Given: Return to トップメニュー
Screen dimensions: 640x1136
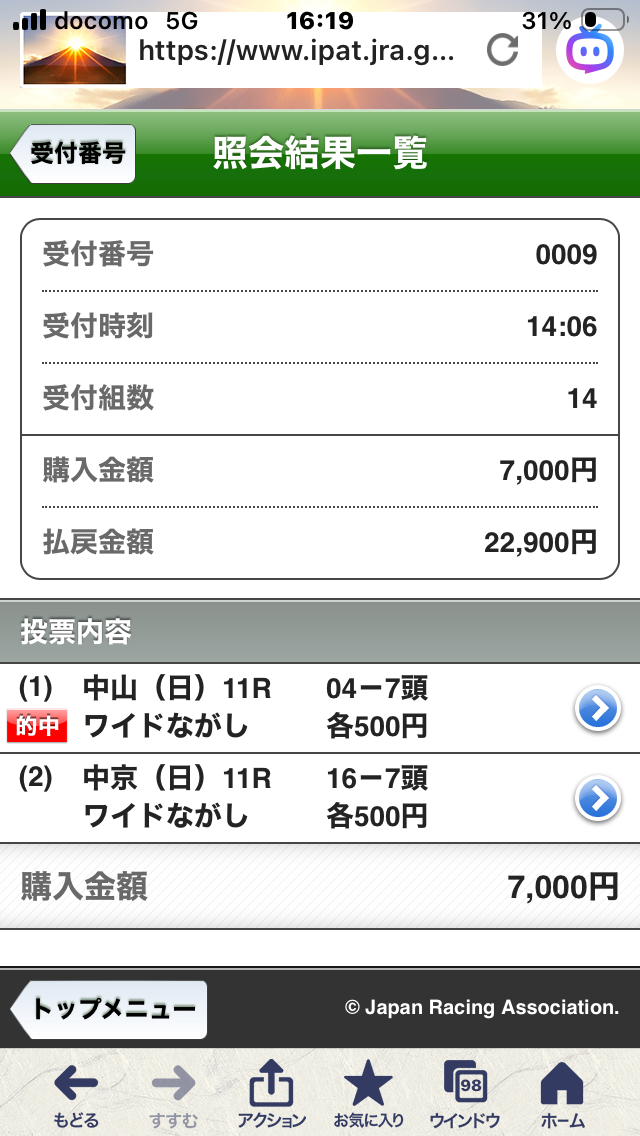Looking at the screenshot, I should click(x=110, y=1009).
